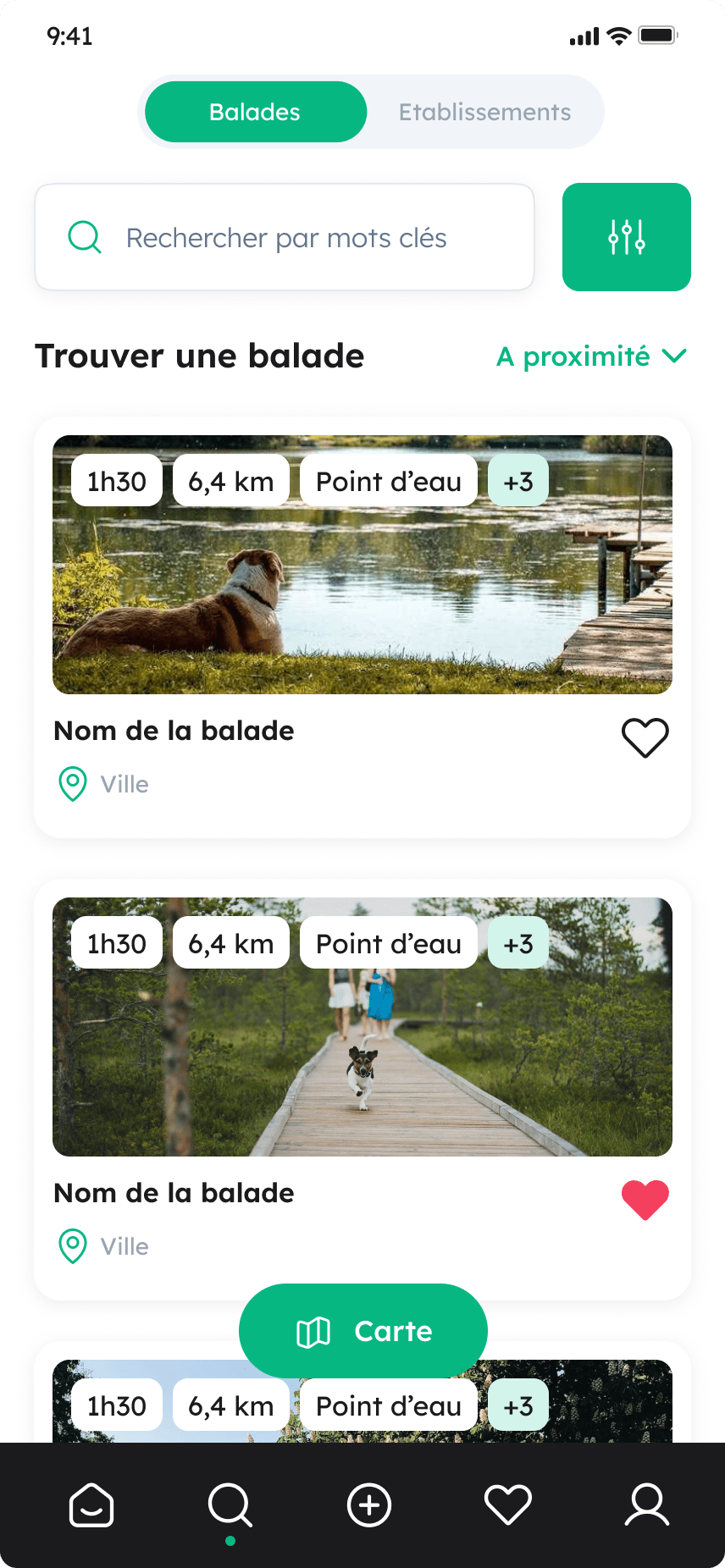Tap the keyword search field
Image resolution: width=725 pixels, height=1568 pixels.
285,238
